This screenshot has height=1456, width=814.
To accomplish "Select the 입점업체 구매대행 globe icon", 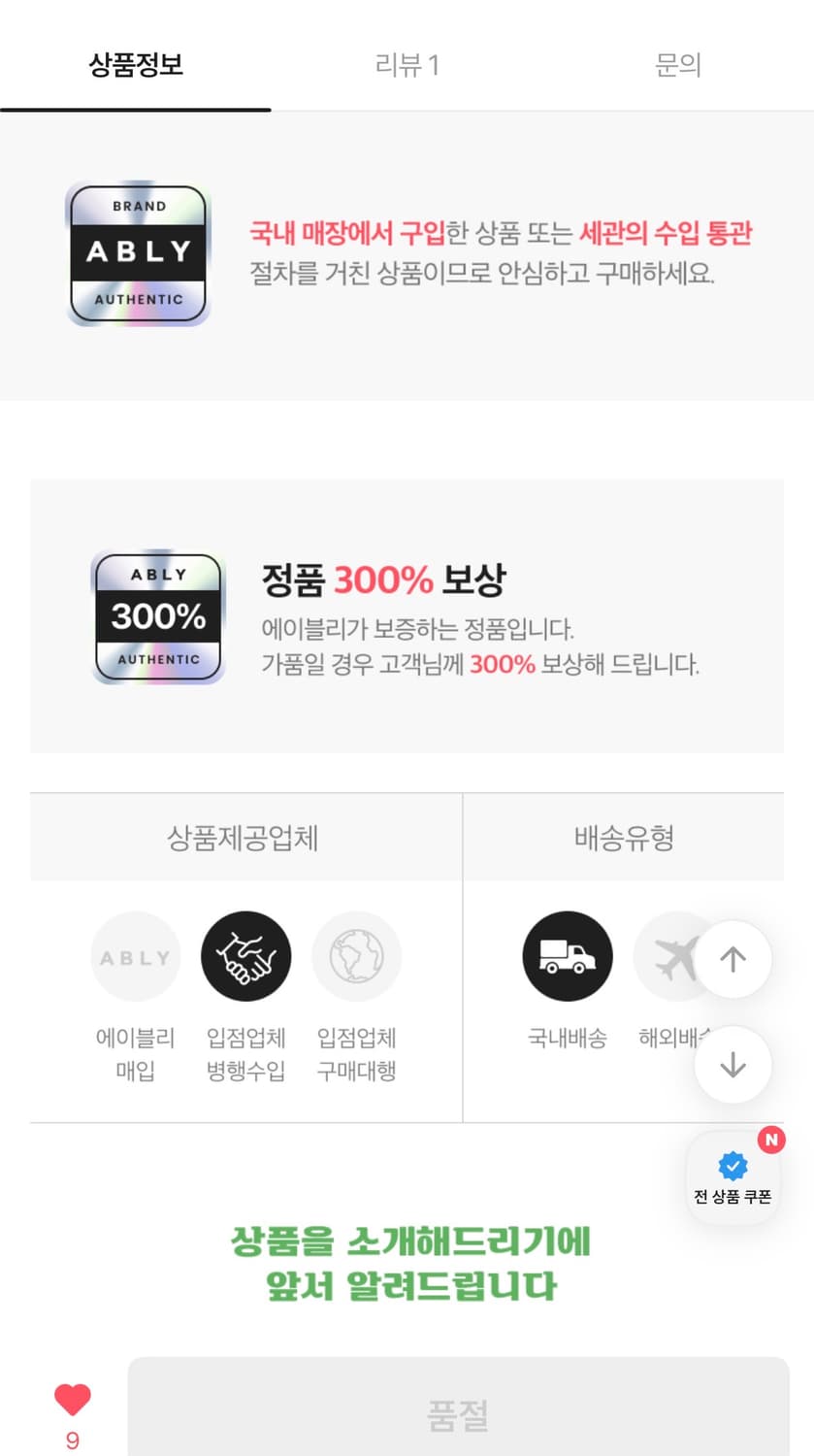I will coord(357,956).
